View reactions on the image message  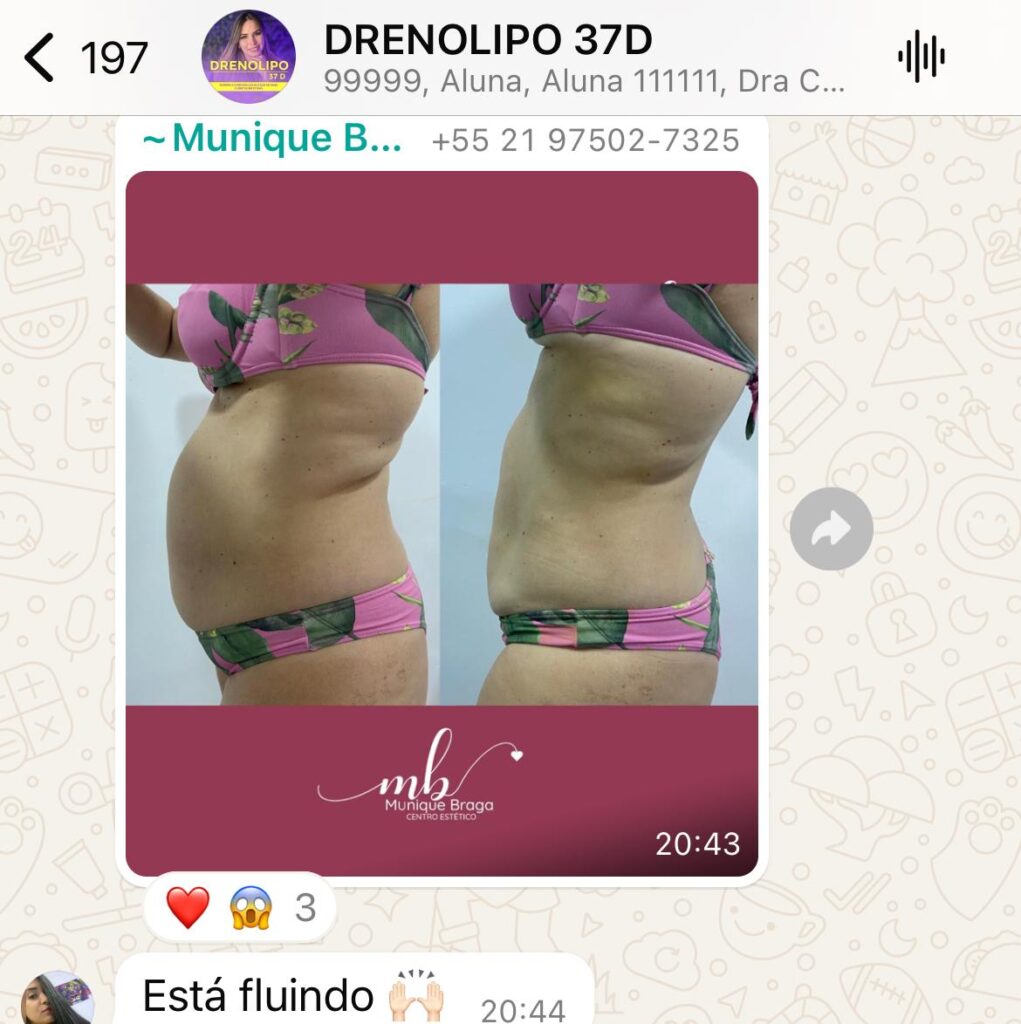click(x=239, y=907)
